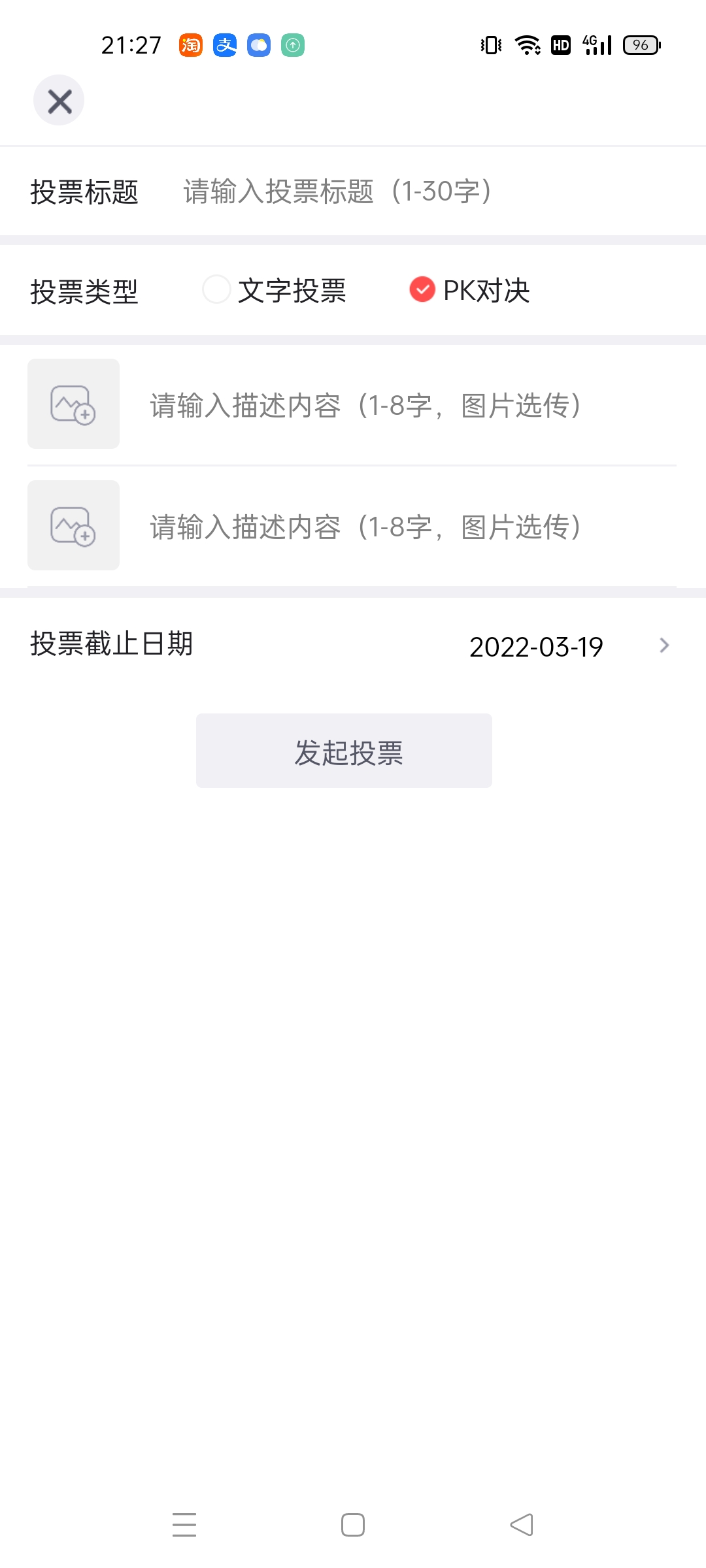The width and height of the screenshot is (706, 1568).
Task: Tap the 发起投票 button
Action: (x=344, y=751)
